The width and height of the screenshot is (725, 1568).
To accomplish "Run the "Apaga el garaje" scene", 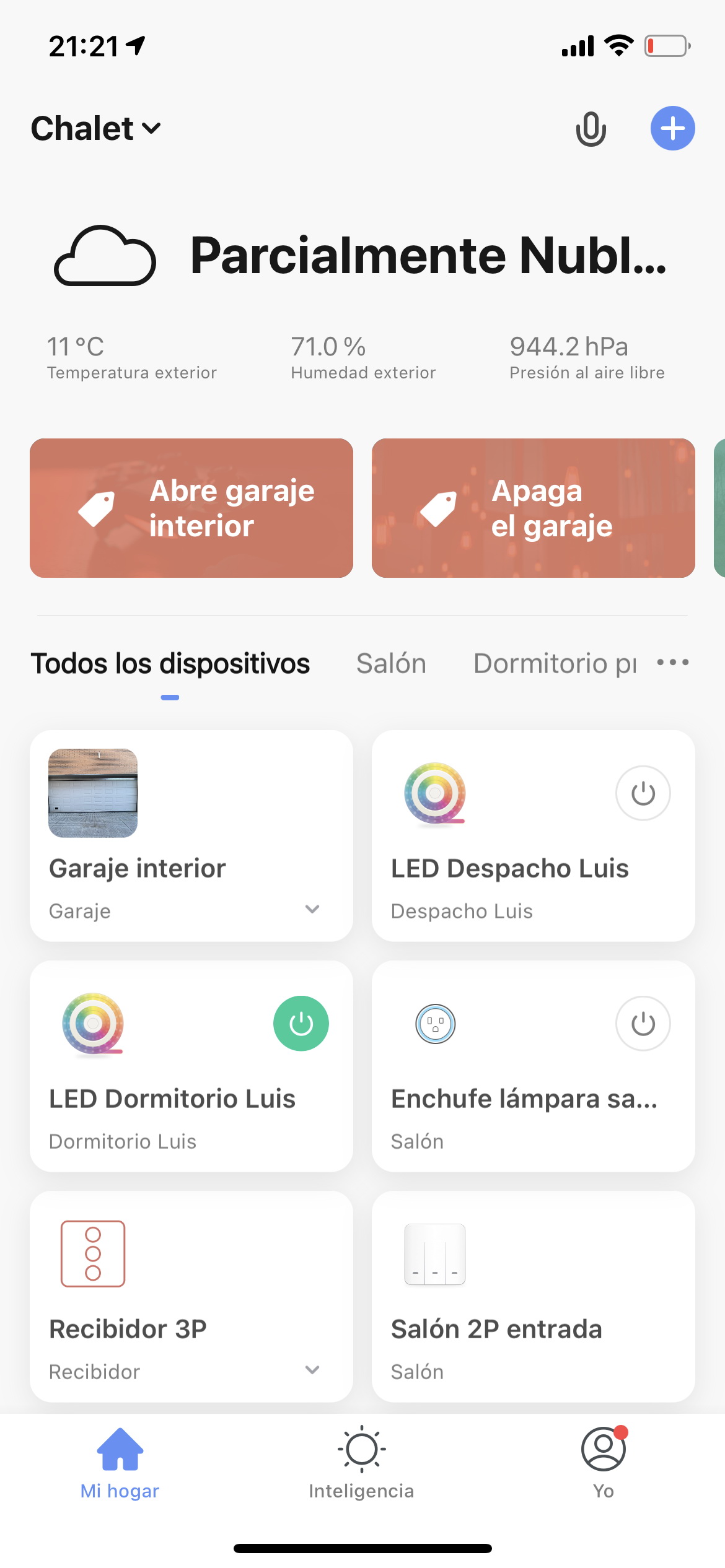I will click(533, 508).
